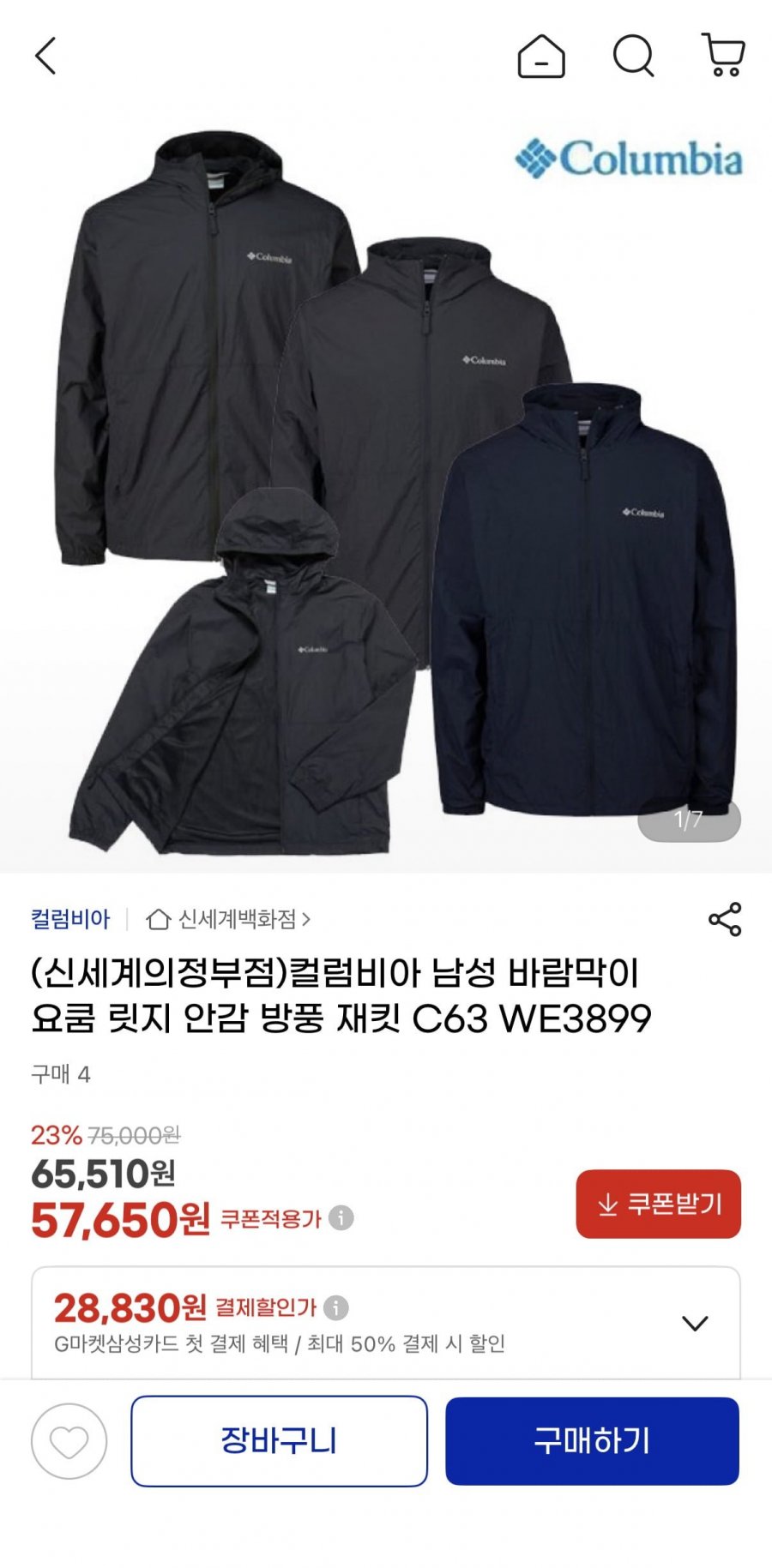Visit the 신세계백화점 store page
This screenshot has width=772, height=1568.
click(228, 919)
